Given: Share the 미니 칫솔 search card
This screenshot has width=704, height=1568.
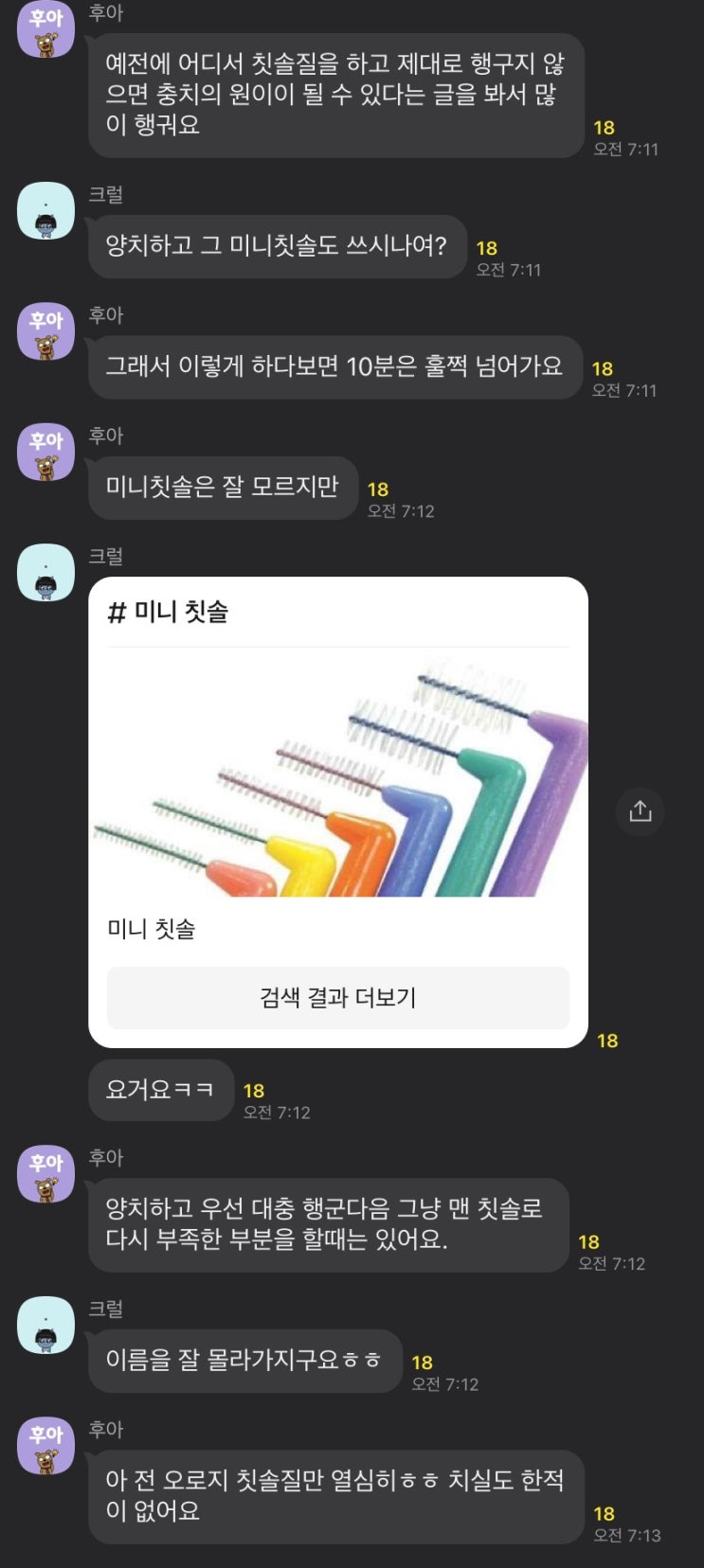Looking at the screenshot, I should click(x=640, y=811).
